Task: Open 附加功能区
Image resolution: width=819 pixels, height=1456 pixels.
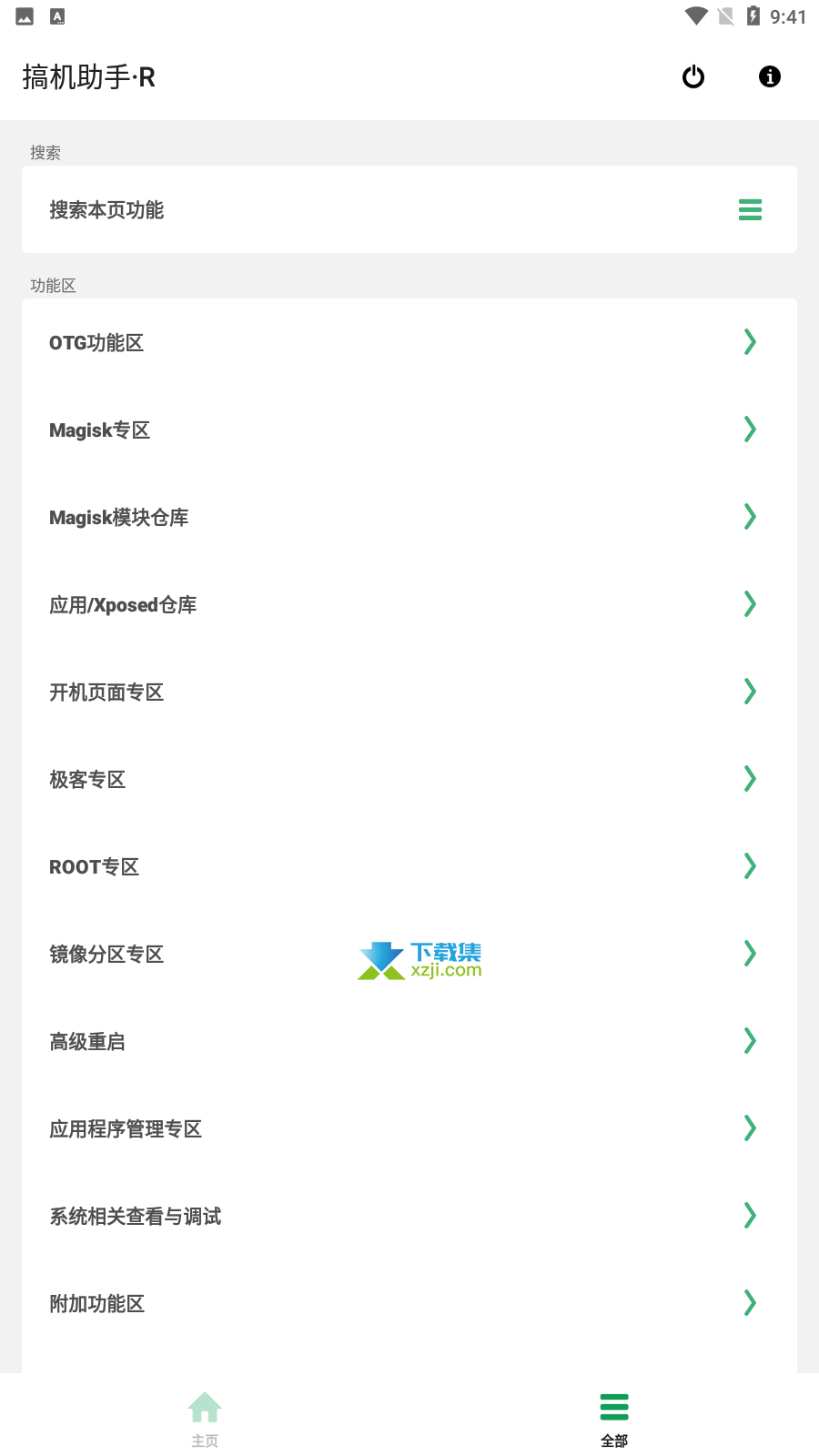Action: 409,1303
